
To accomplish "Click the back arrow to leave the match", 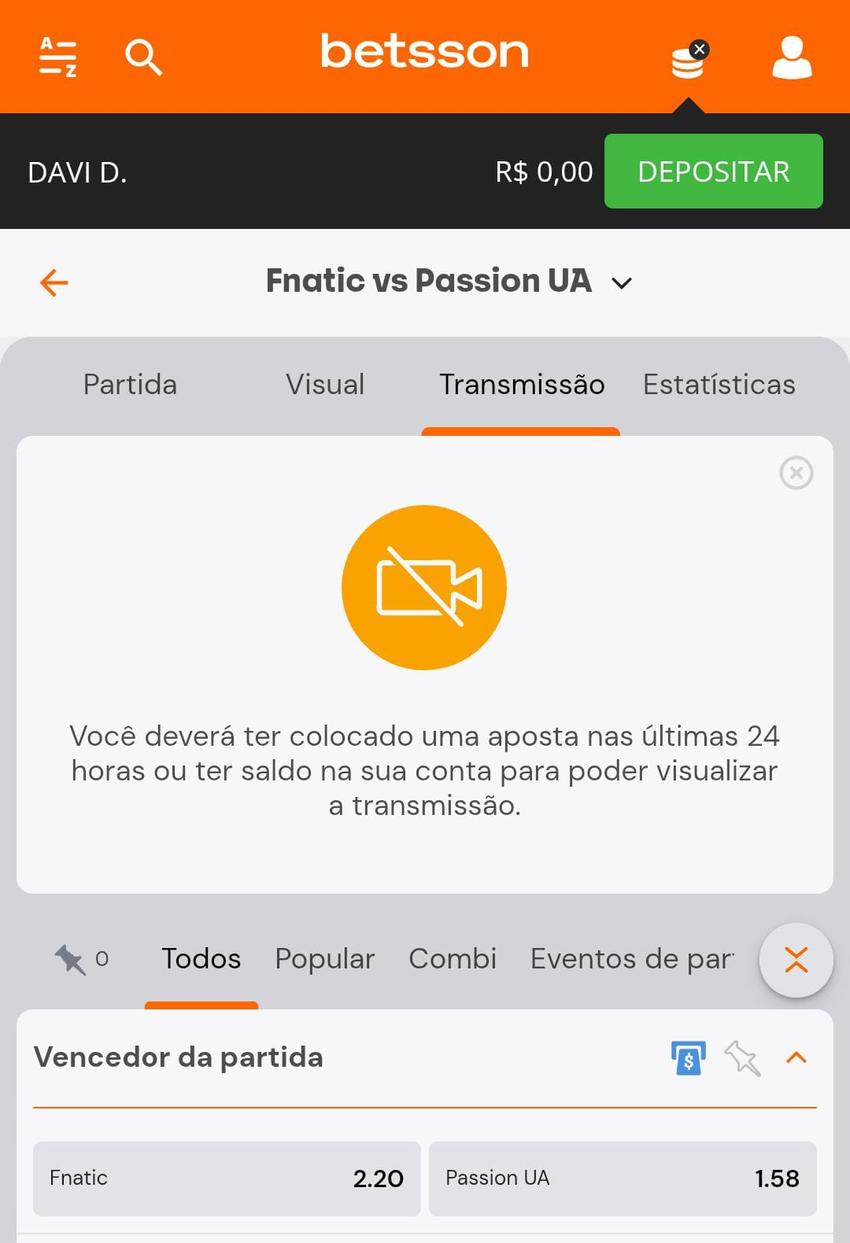I will [x=53, y=282].
